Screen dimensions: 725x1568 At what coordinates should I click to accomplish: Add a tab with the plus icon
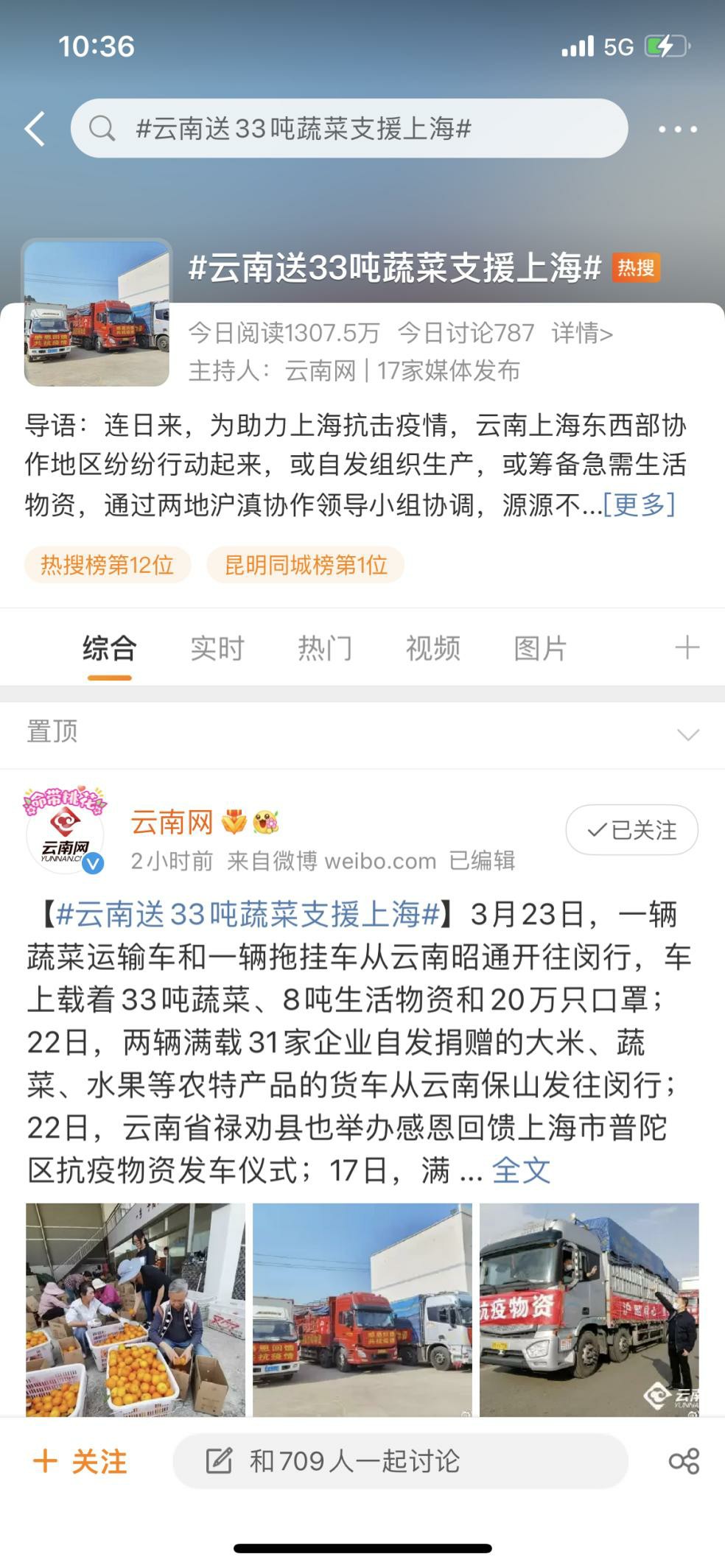click(x=687, y=647)
